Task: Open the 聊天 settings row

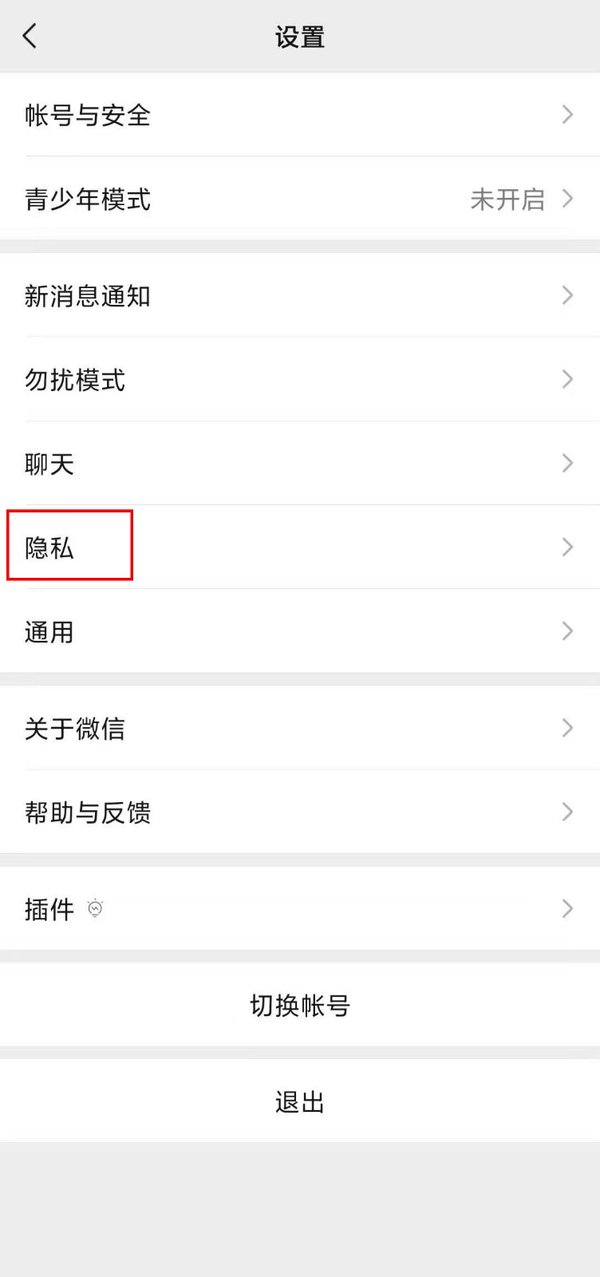Action: (300, 464)
